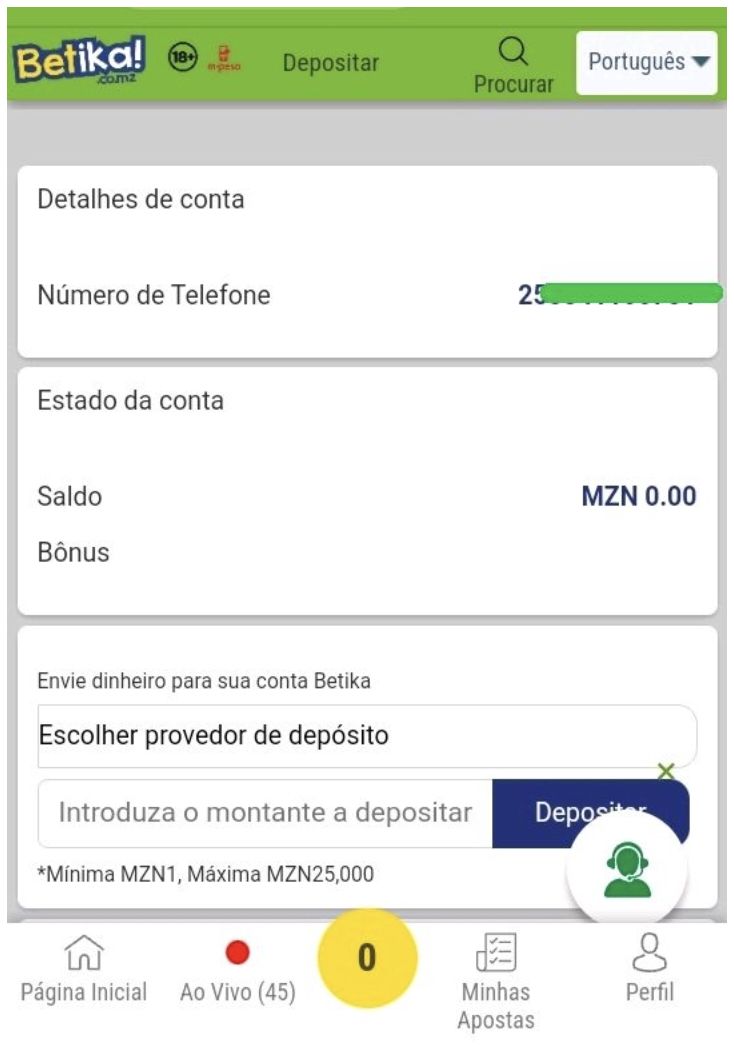The image size is (734, 1049).
Task: Tap the Betika logo to go home
Action: click(x=80, y=62)
